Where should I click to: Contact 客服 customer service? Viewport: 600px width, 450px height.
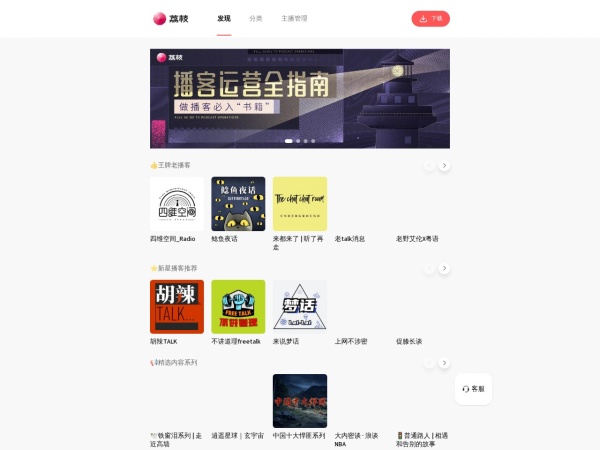pos(473,389)
